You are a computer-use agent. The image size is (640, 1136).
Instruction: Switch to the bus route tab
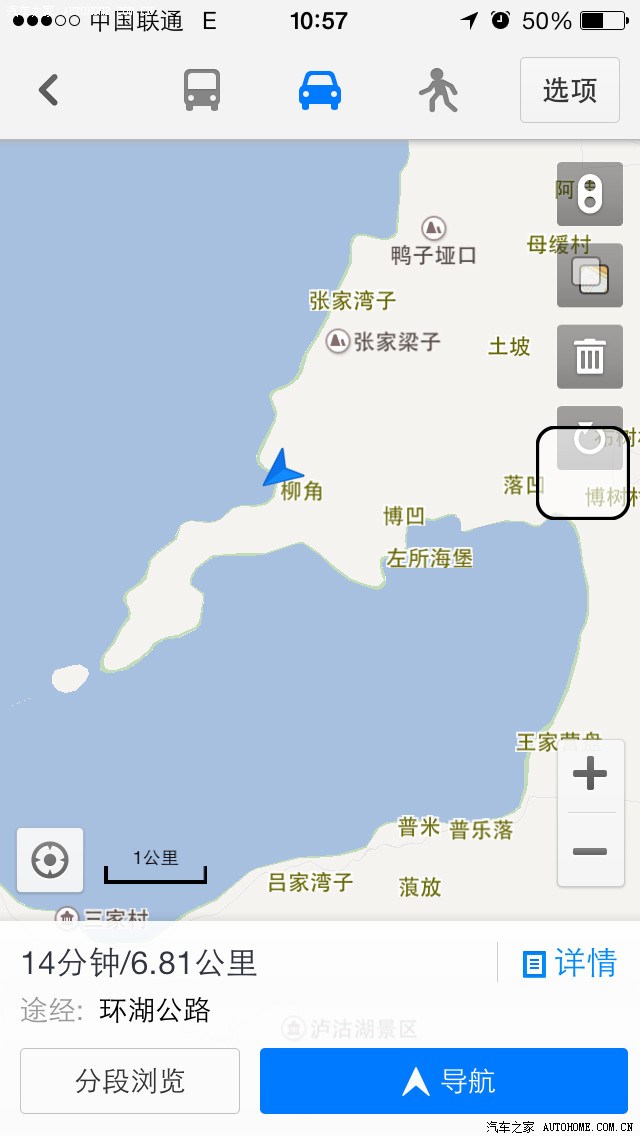point(202,90)
